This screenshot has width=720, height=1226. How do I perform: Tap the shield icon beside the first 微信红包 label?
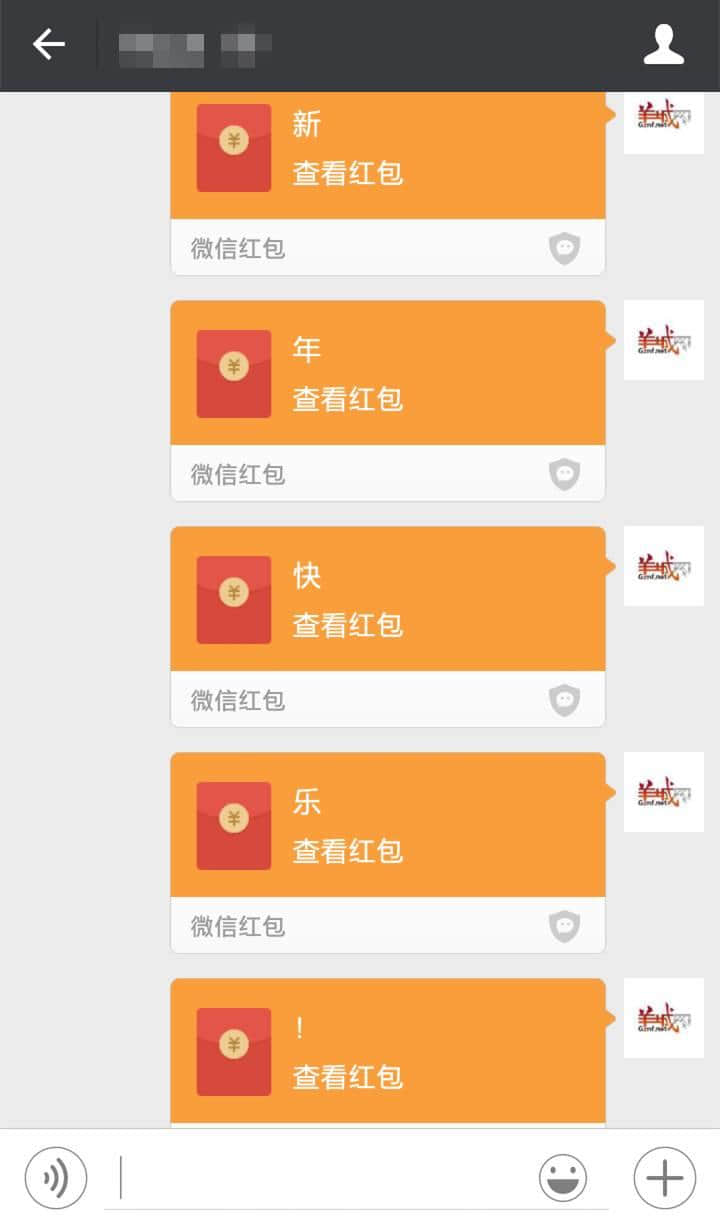(565, 247)
